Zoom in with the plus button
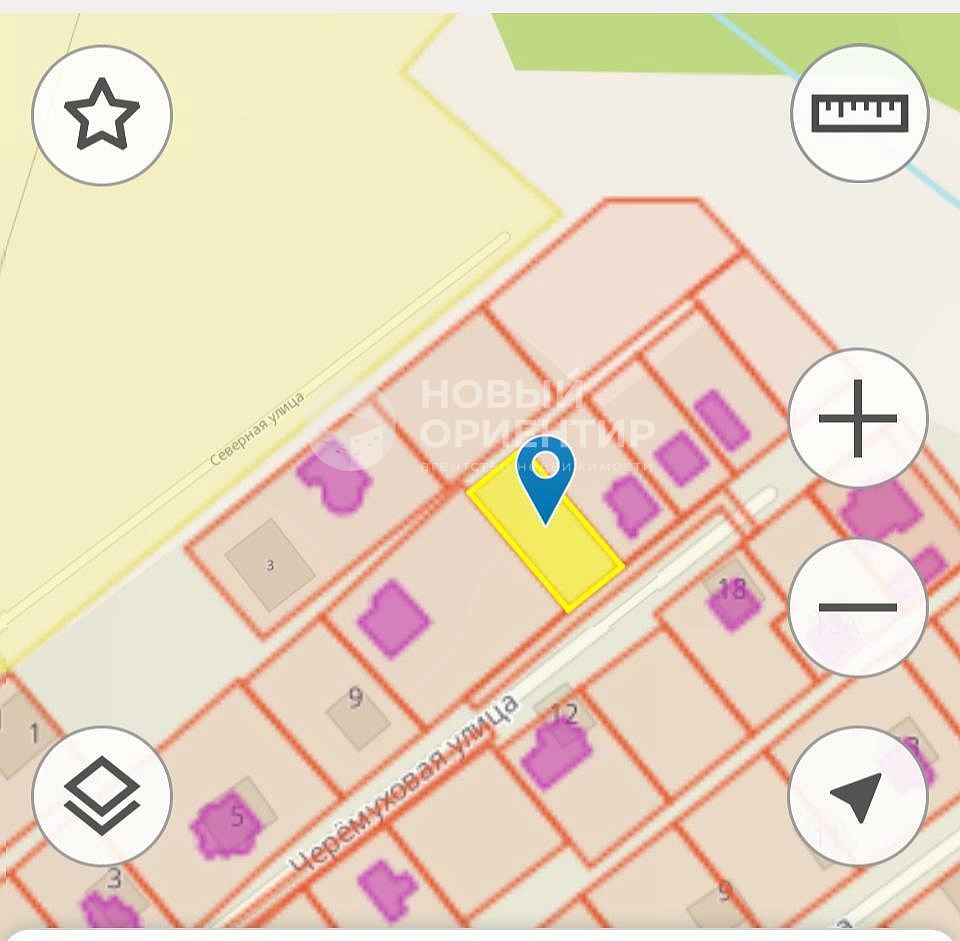This screenshot has width=960, height=941. point(858,418)
